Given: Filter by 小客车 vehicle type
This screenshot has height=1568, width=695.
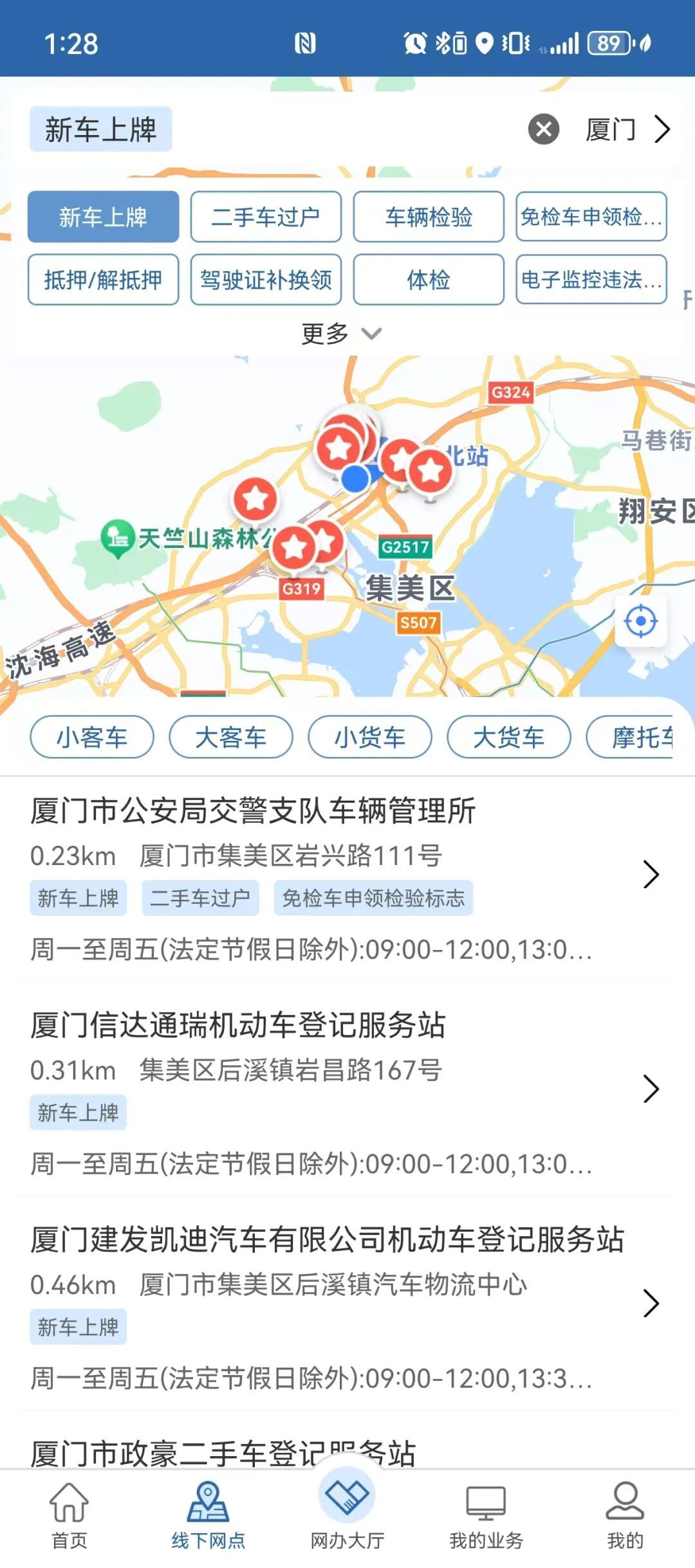Looking at the screenshot, I should click(92, 737).
